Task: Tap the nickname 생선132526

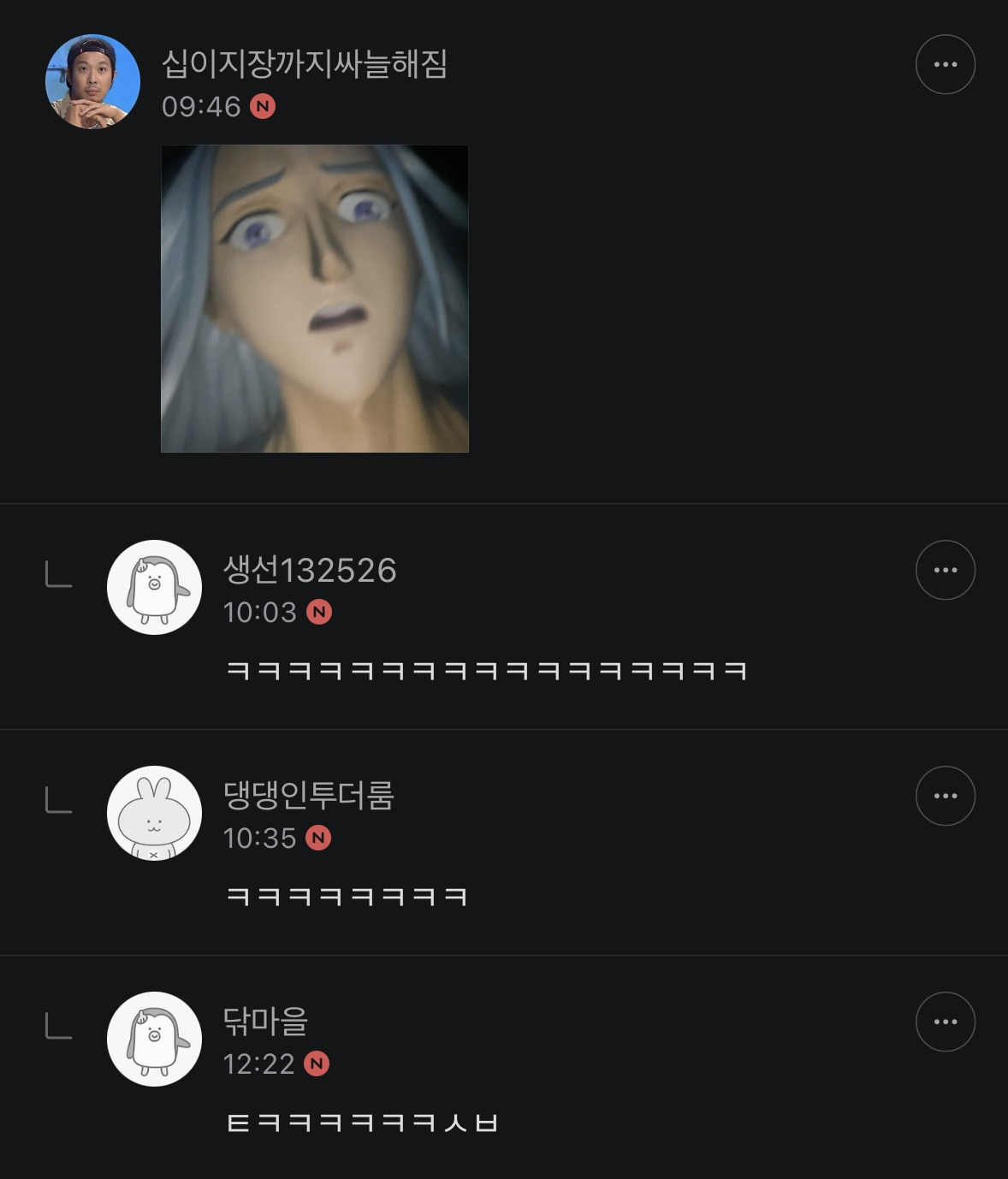Action: [x=310, y=570]
